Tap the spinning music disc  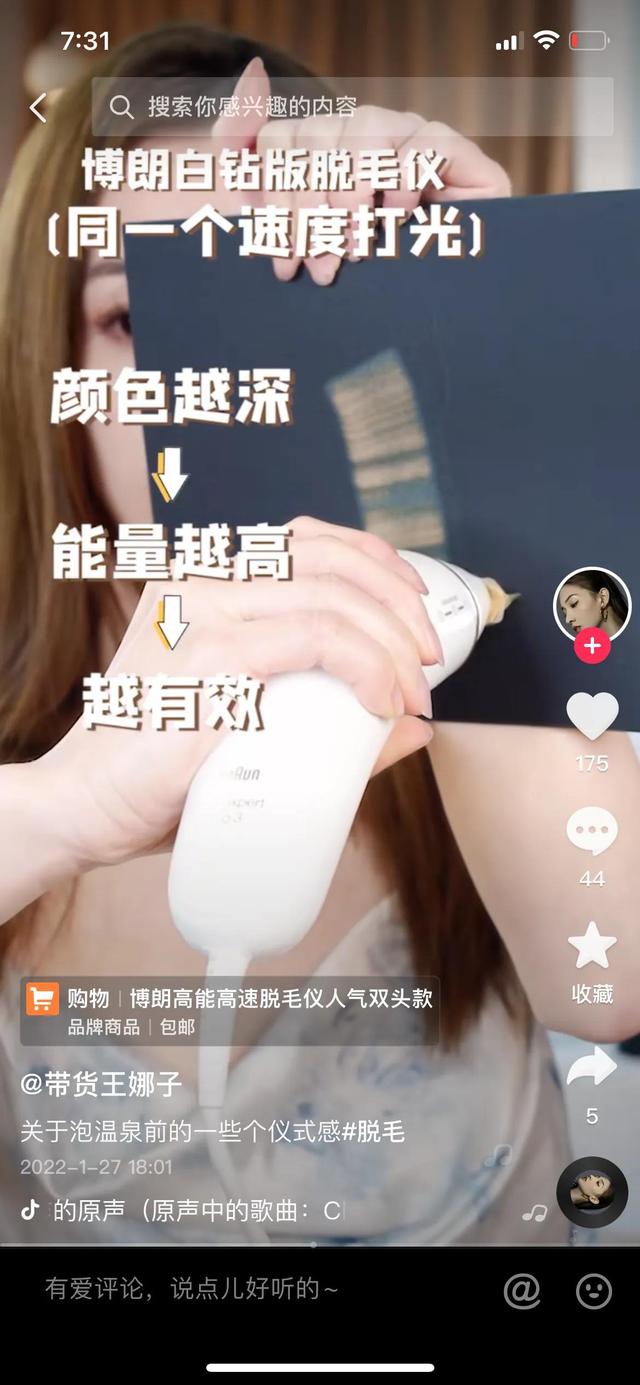(x=592, y=1192)
